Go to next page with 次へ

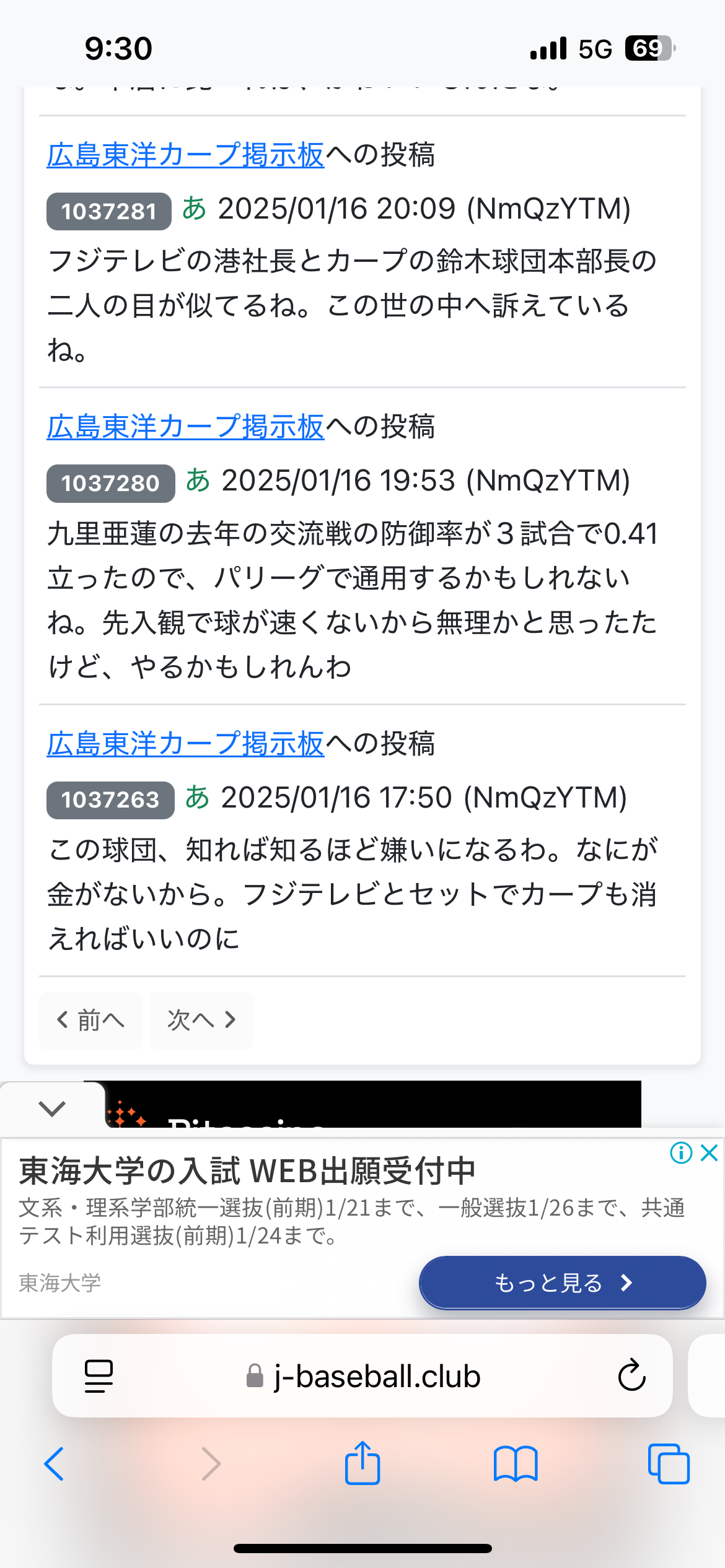[x=201, y=1020]
